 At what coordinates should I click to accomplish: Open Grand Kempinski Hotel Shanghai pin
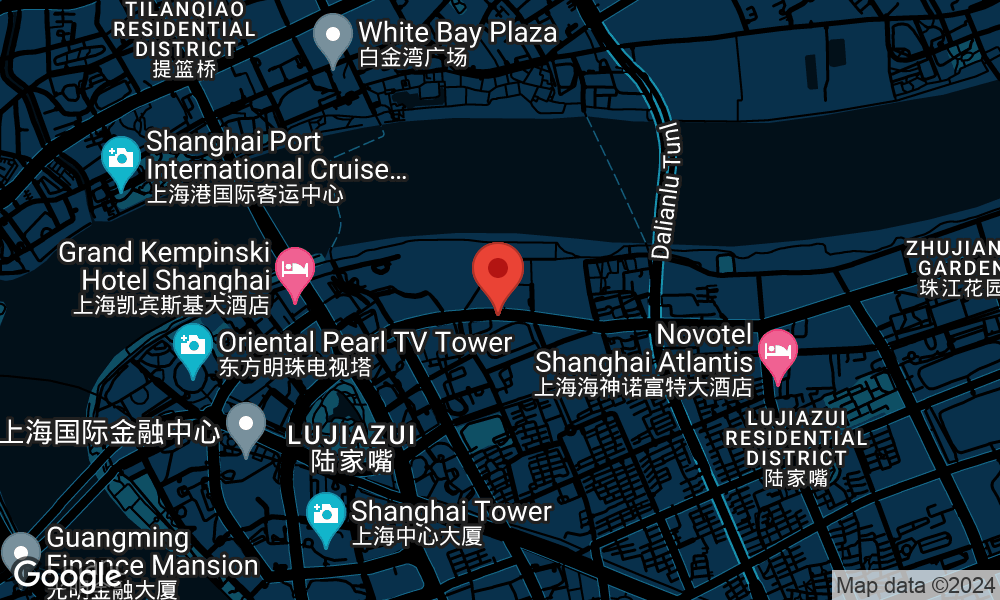294,271
